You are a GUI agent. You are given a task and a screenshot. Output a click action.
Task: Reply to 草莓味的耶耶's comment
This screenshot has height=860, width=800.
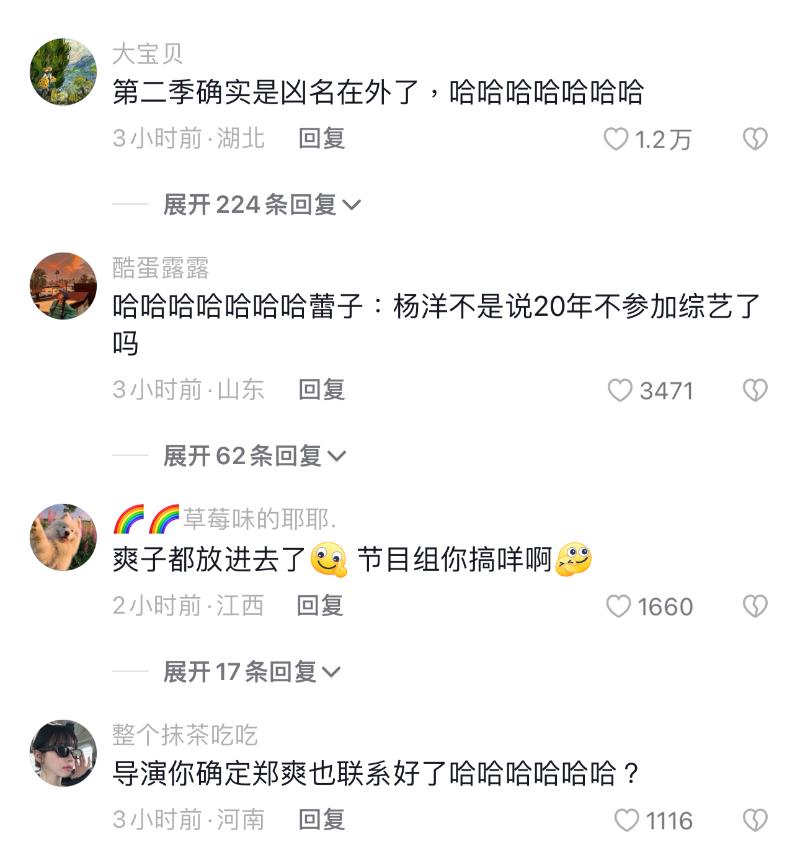tap(321, 606)
